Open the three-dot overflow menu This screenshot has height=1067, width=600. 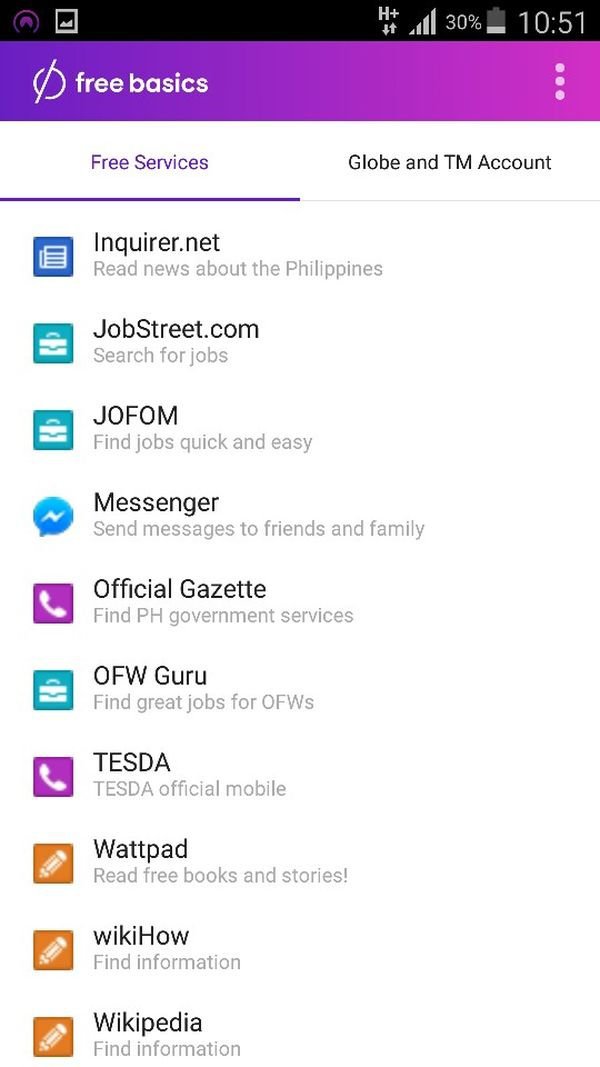pyautogui.click(x=559, y=82)
